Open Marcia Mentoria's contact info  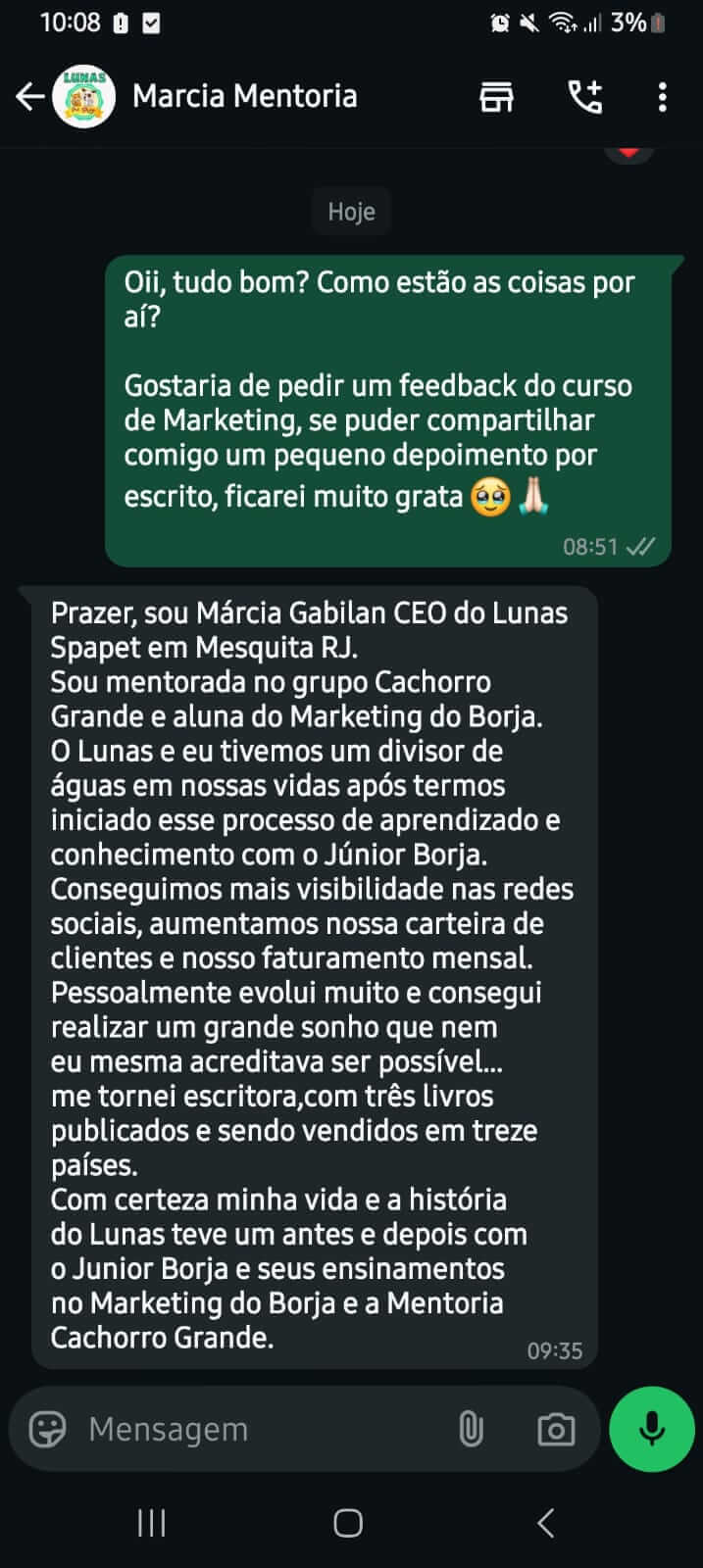244,96
